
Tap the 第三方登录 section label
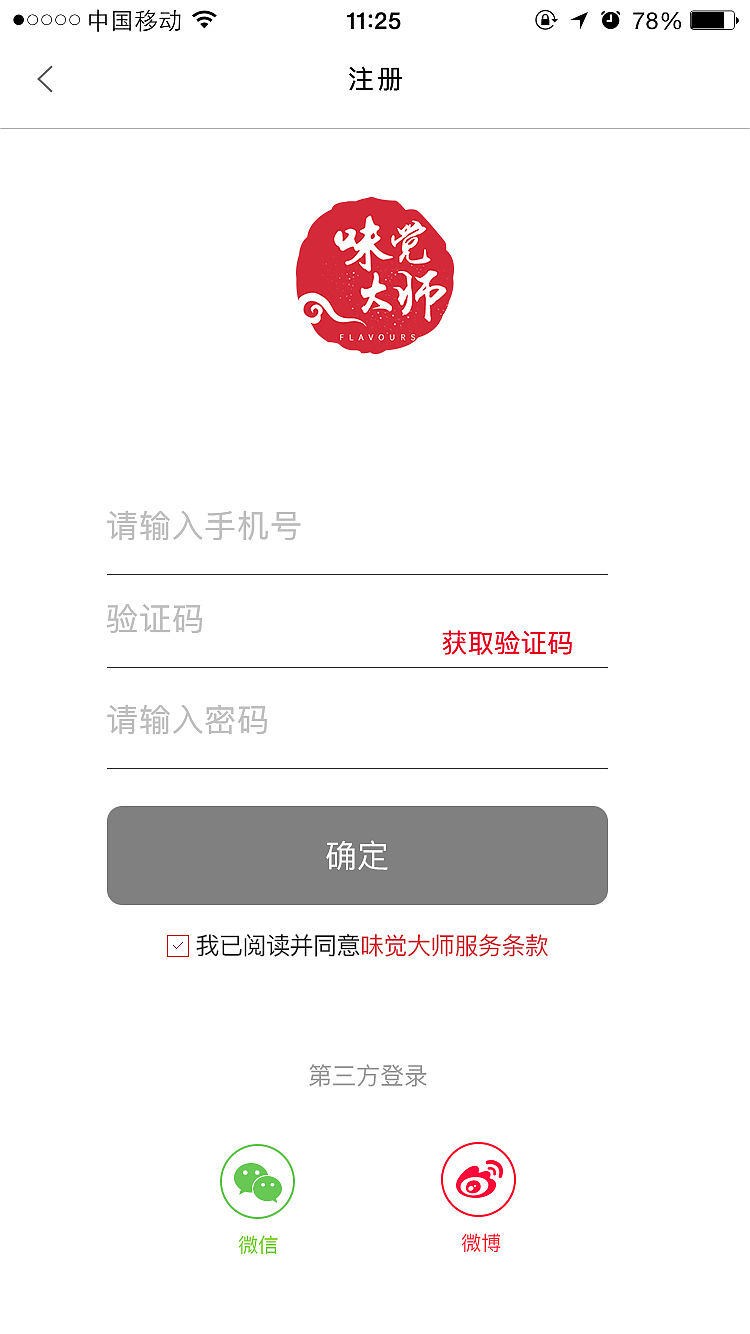(368, 1076)
